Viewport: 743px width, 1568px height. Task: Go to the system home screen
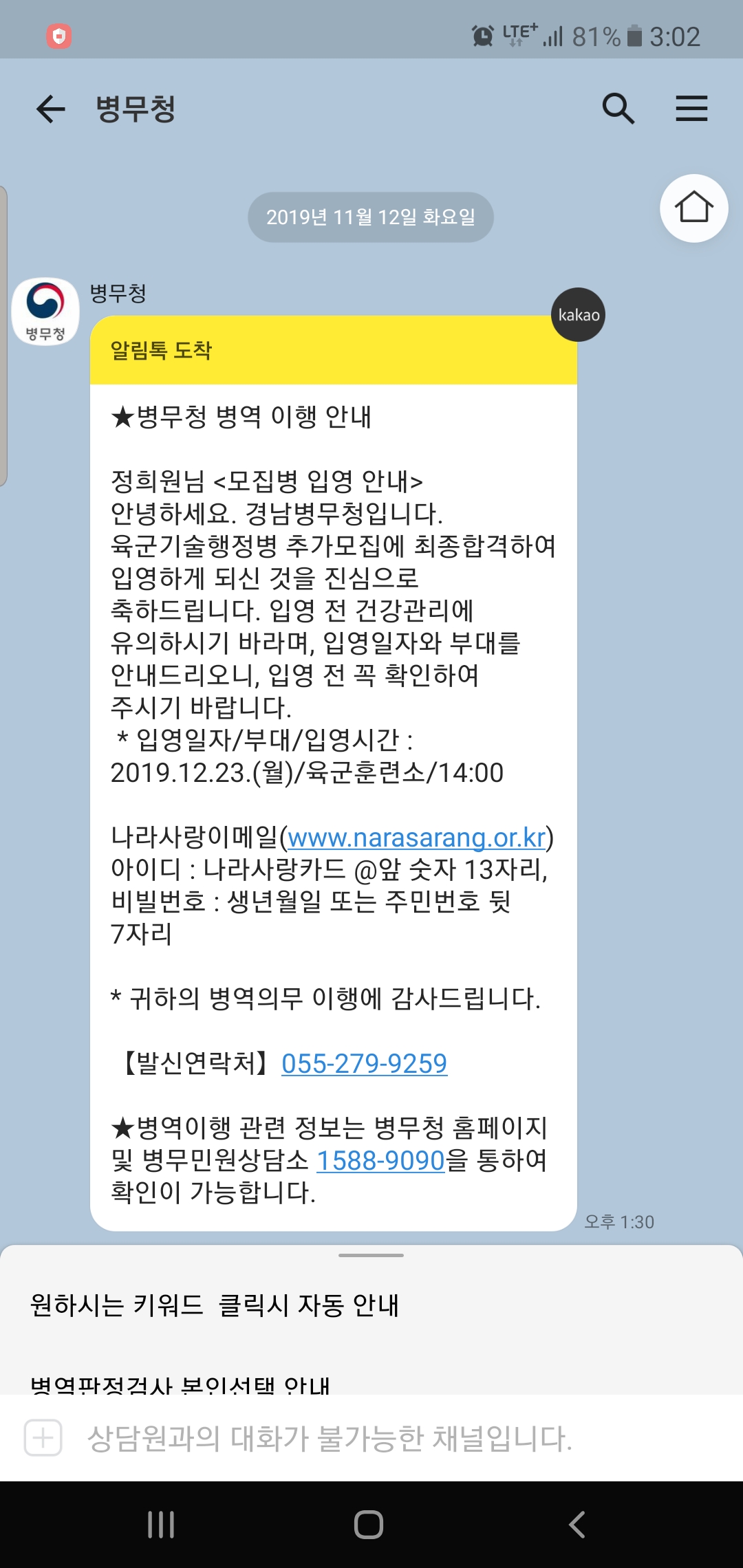pyautogui.click(x=369, y=1524)
